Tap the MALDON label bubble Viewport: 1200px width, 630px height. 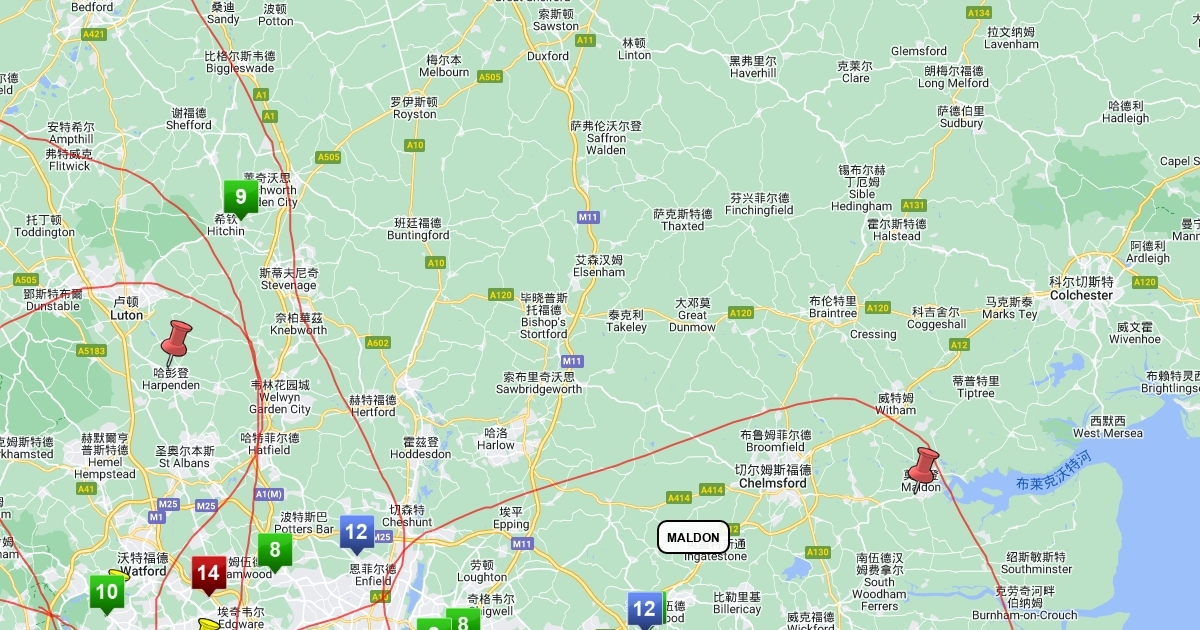click(693, 537)
